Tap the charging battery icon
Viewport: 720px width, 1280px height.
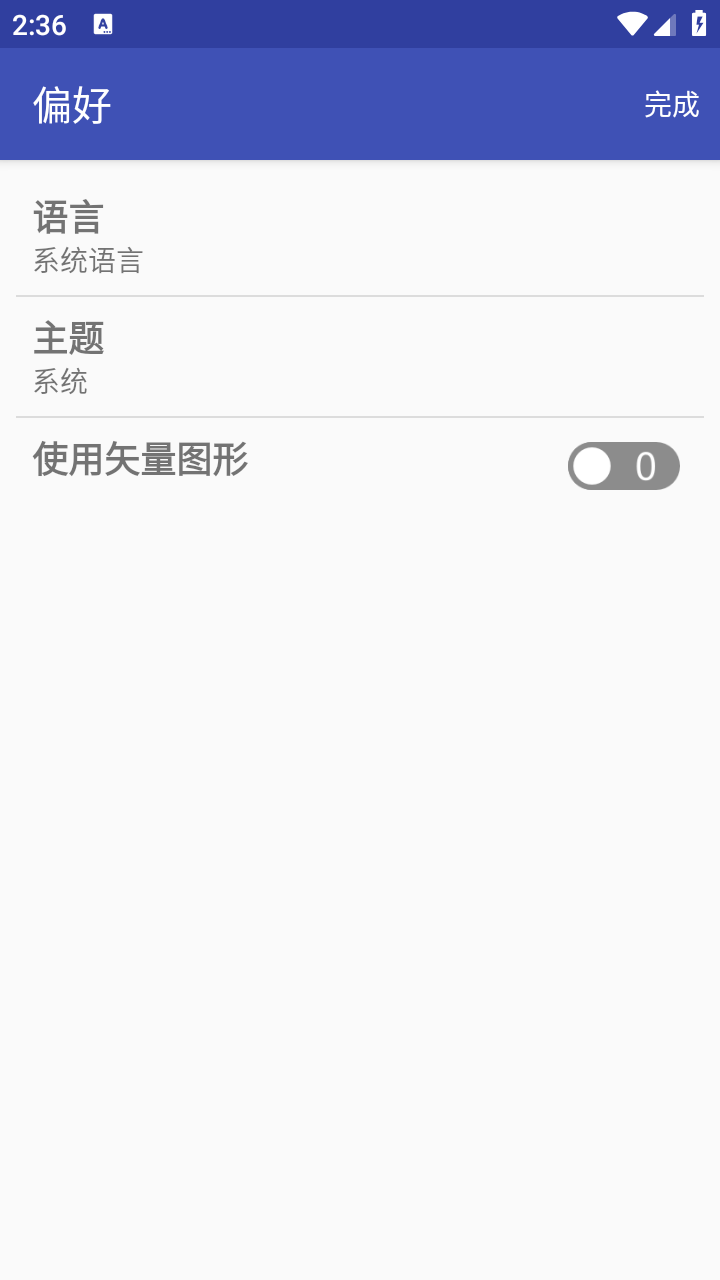[x=697, y=25]
